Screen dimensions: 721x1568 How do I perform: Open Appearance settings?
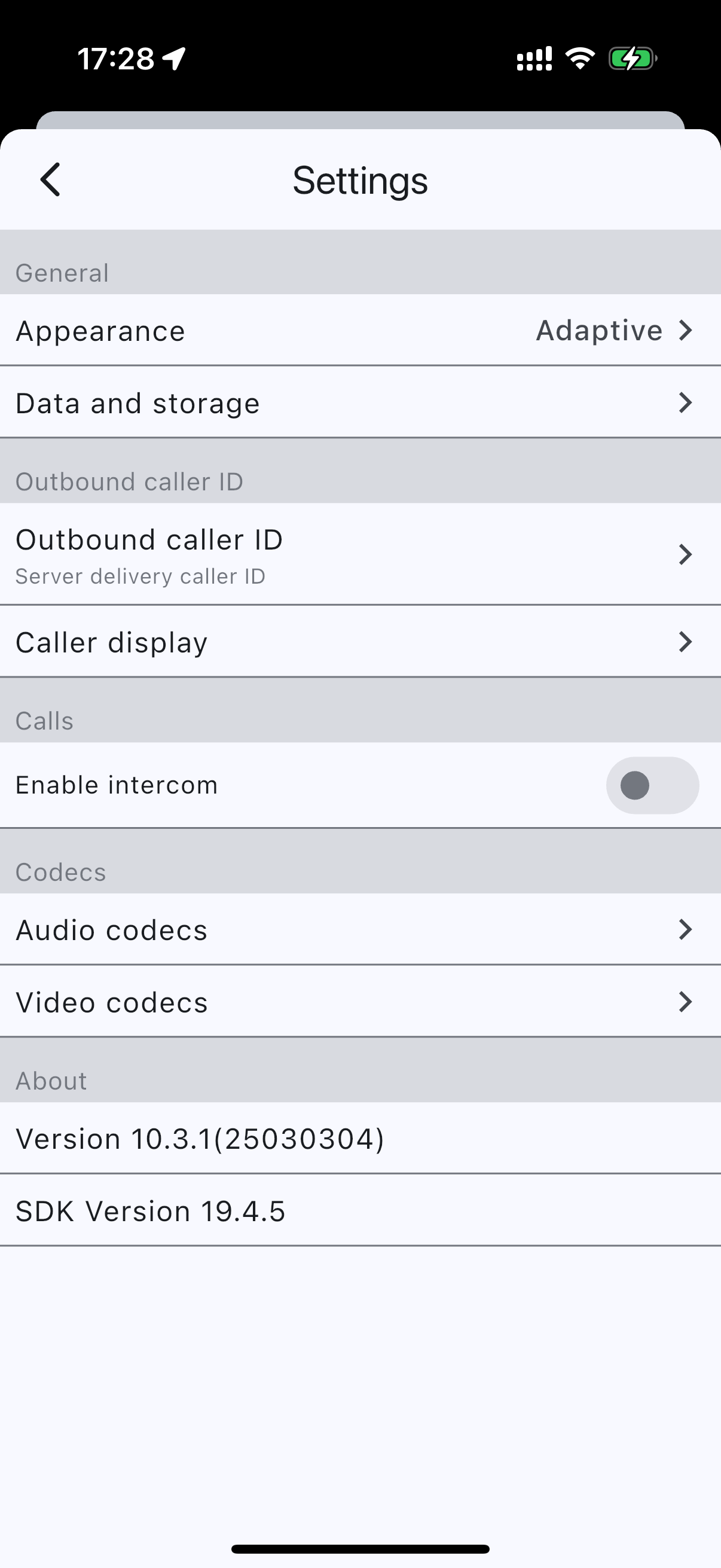tap(360, 331)
